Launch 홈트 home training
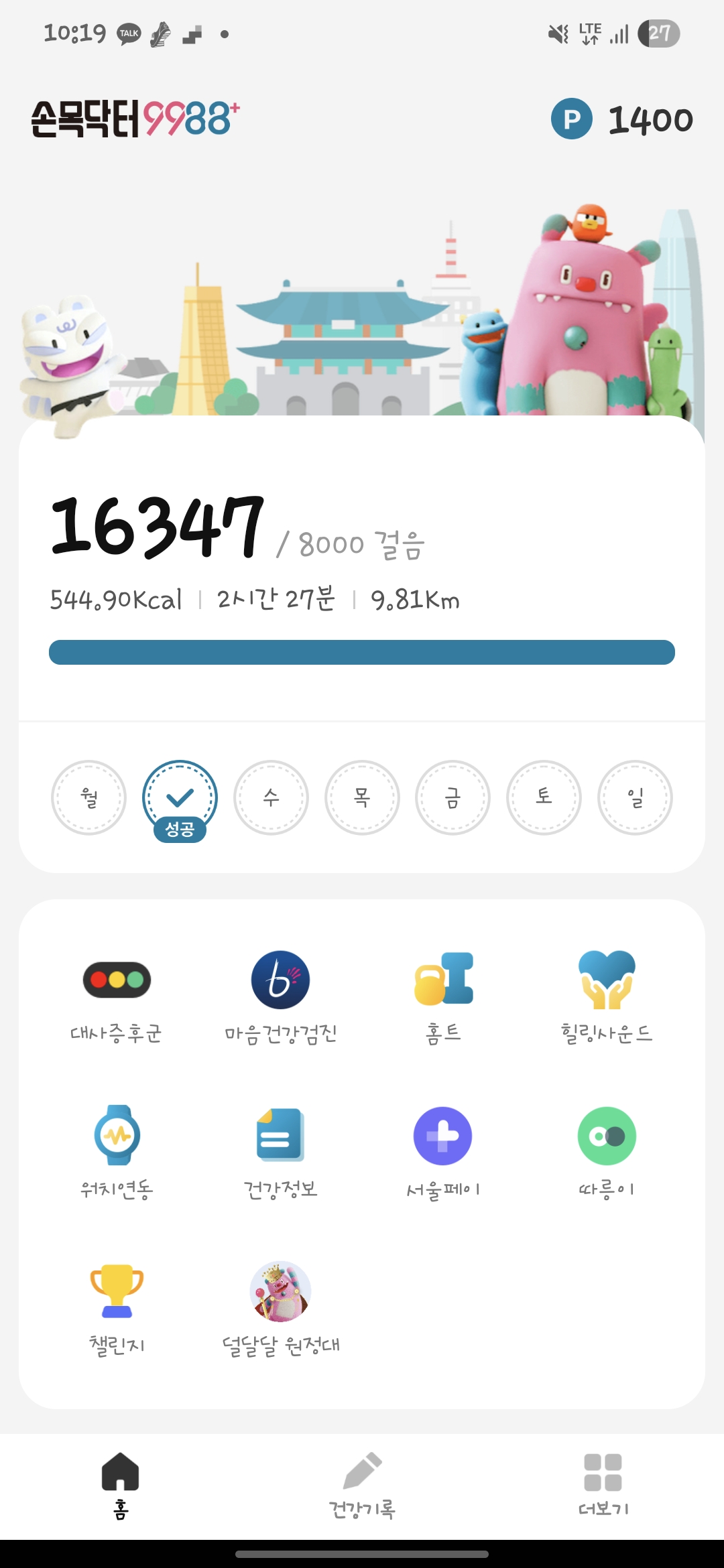The height and width of the screenshot is (1568, 724). click(x=444, y=996)
